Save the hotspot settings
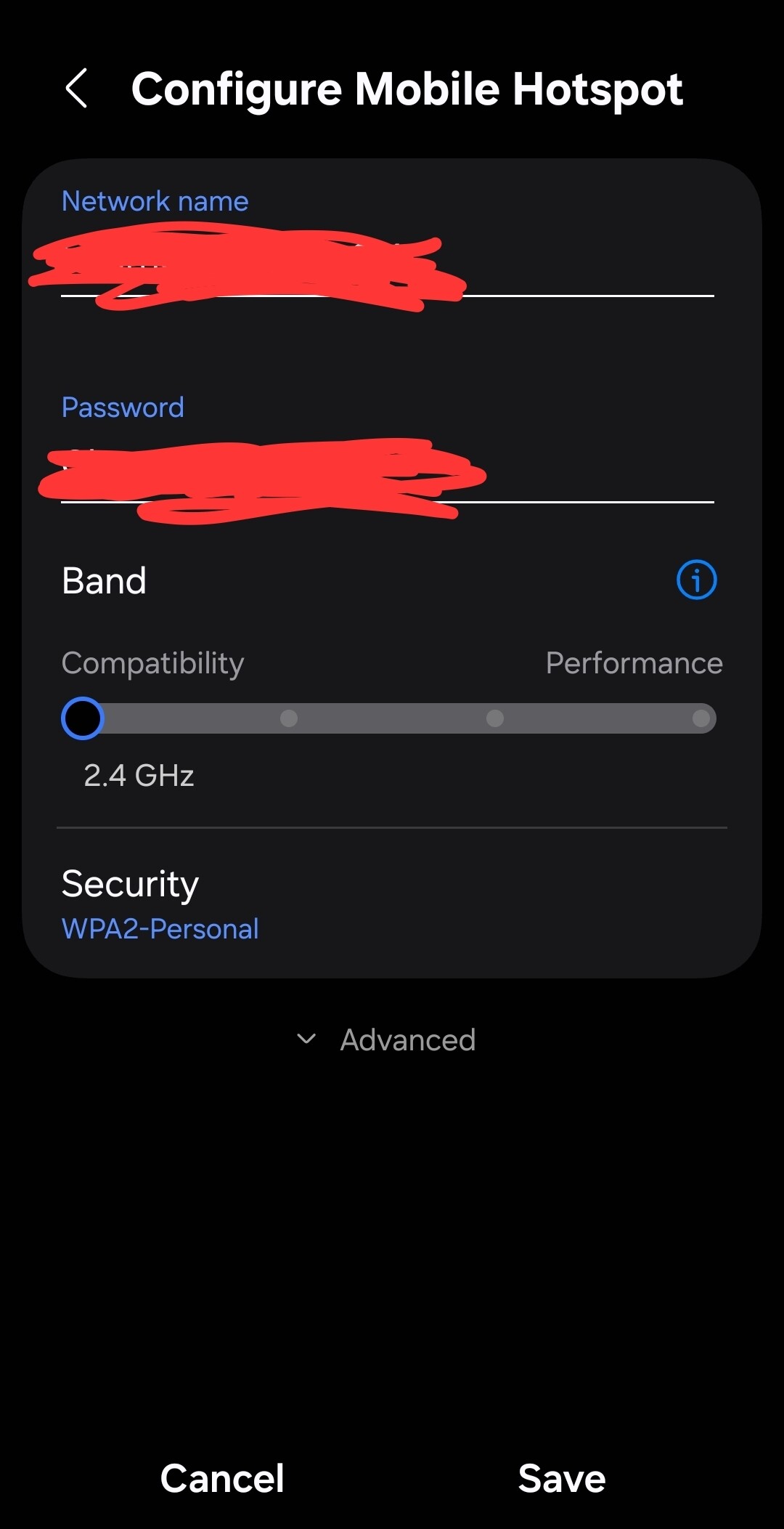 tap(562, 1478)
